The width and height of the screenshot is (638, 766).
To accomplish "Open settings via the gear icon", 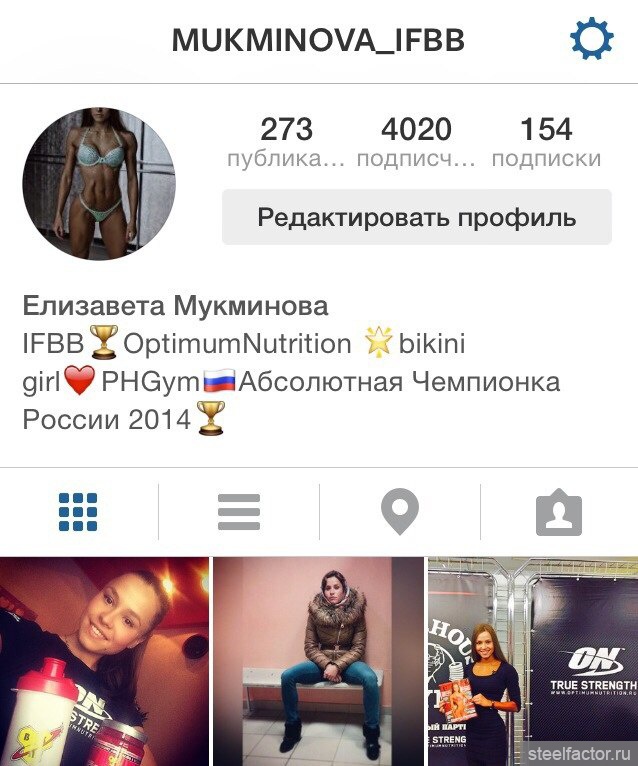I will pyautogui.click(x=590, y=40).
